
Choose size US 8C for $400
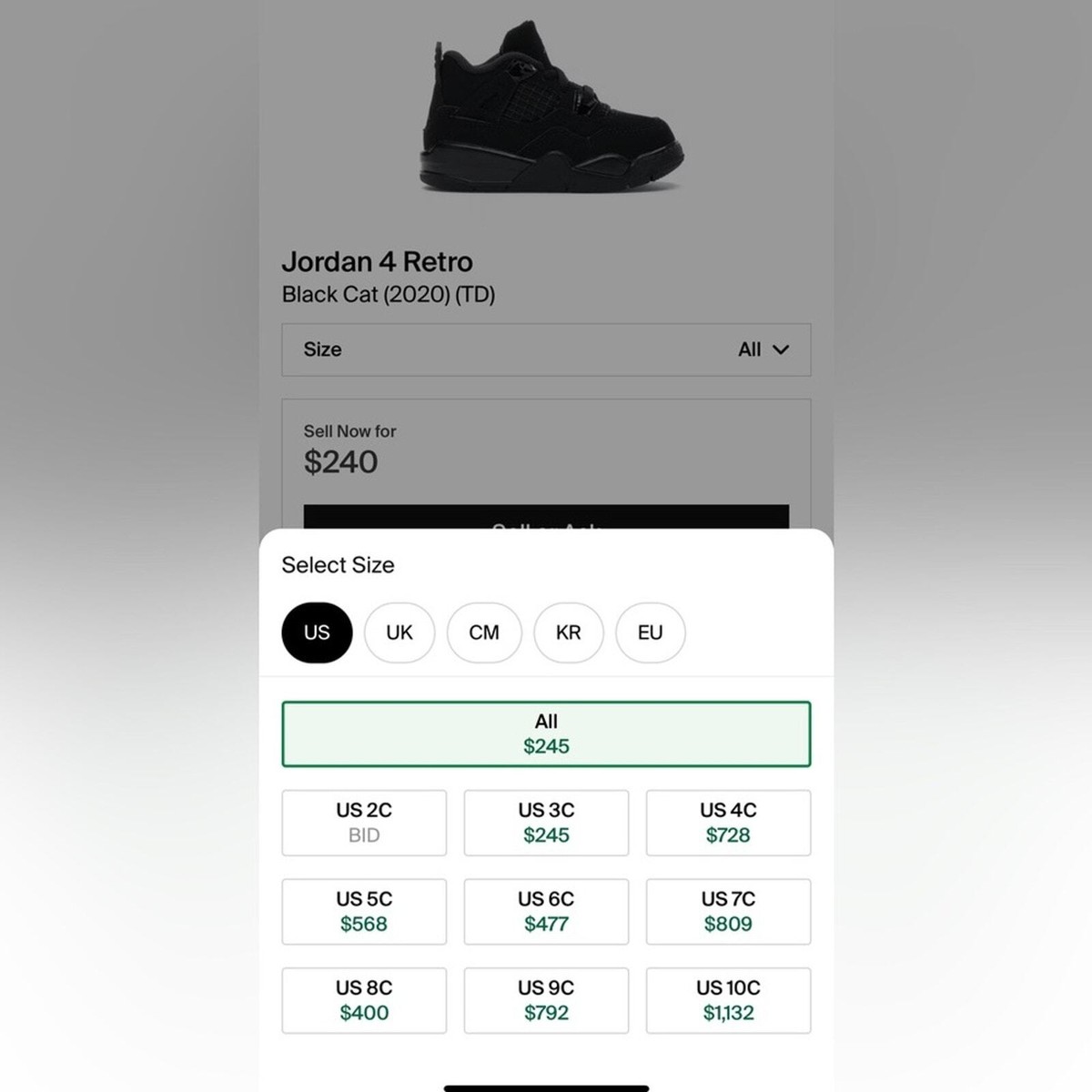click(364, 1000)
